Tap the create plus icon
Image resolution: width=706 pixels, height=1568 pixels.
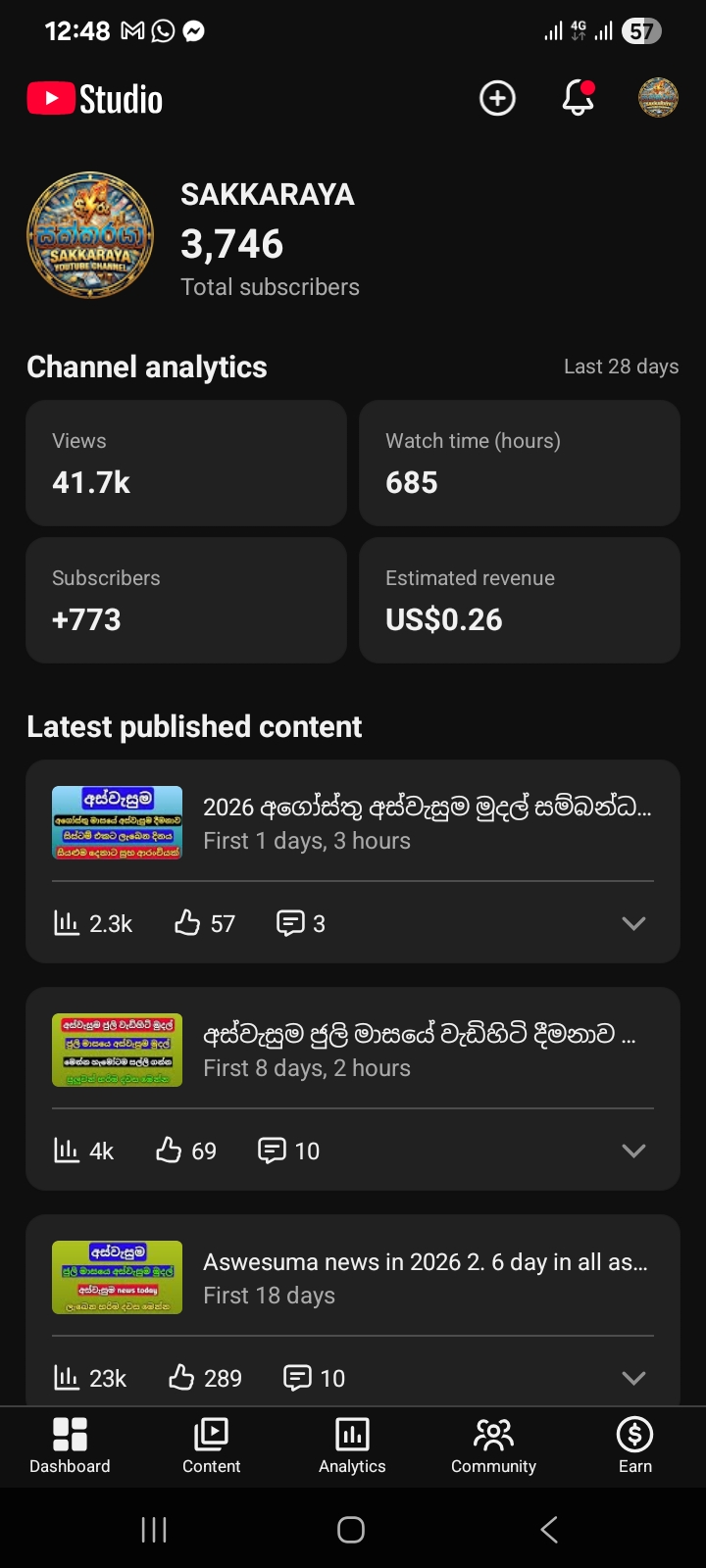[x=497, y=98]
